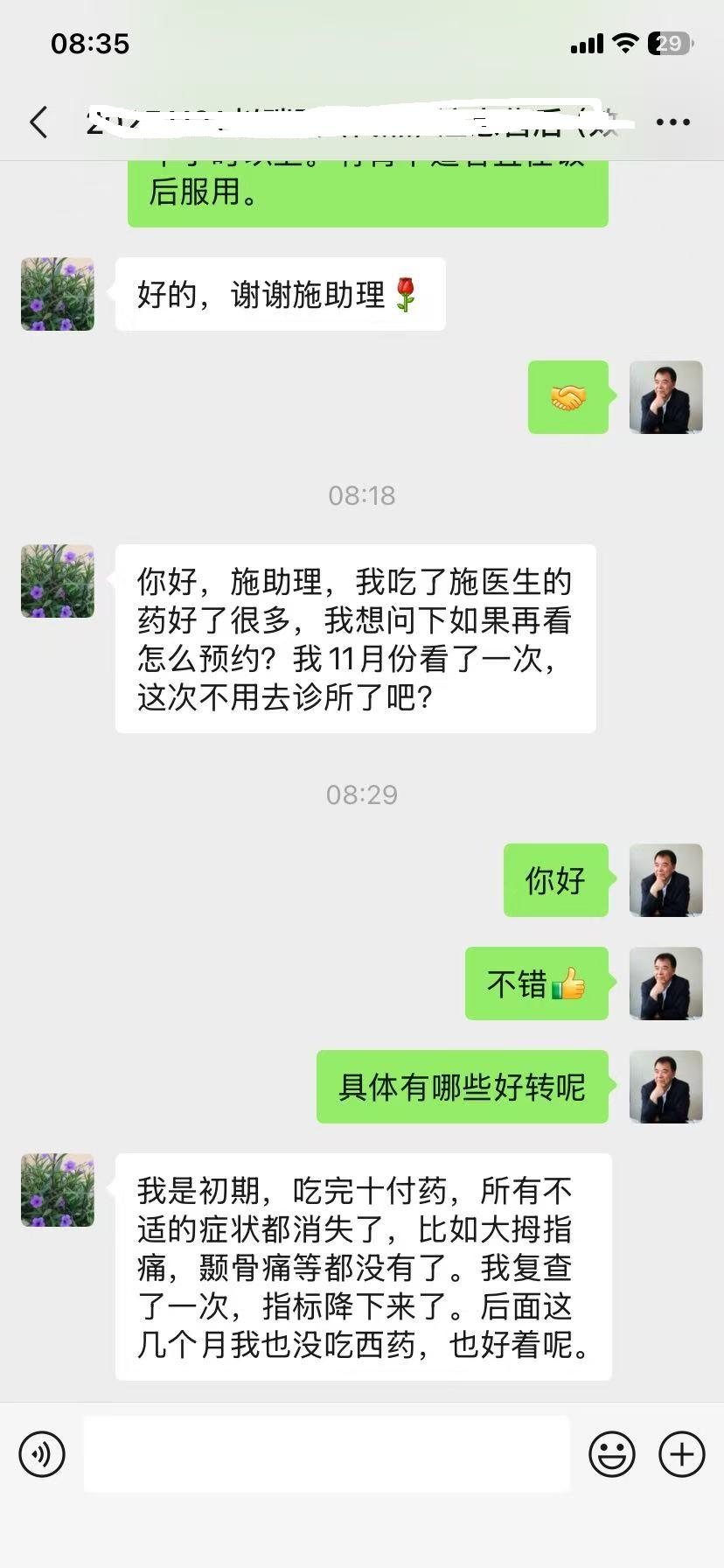Open the chat title bar at the top

point(350,122)
